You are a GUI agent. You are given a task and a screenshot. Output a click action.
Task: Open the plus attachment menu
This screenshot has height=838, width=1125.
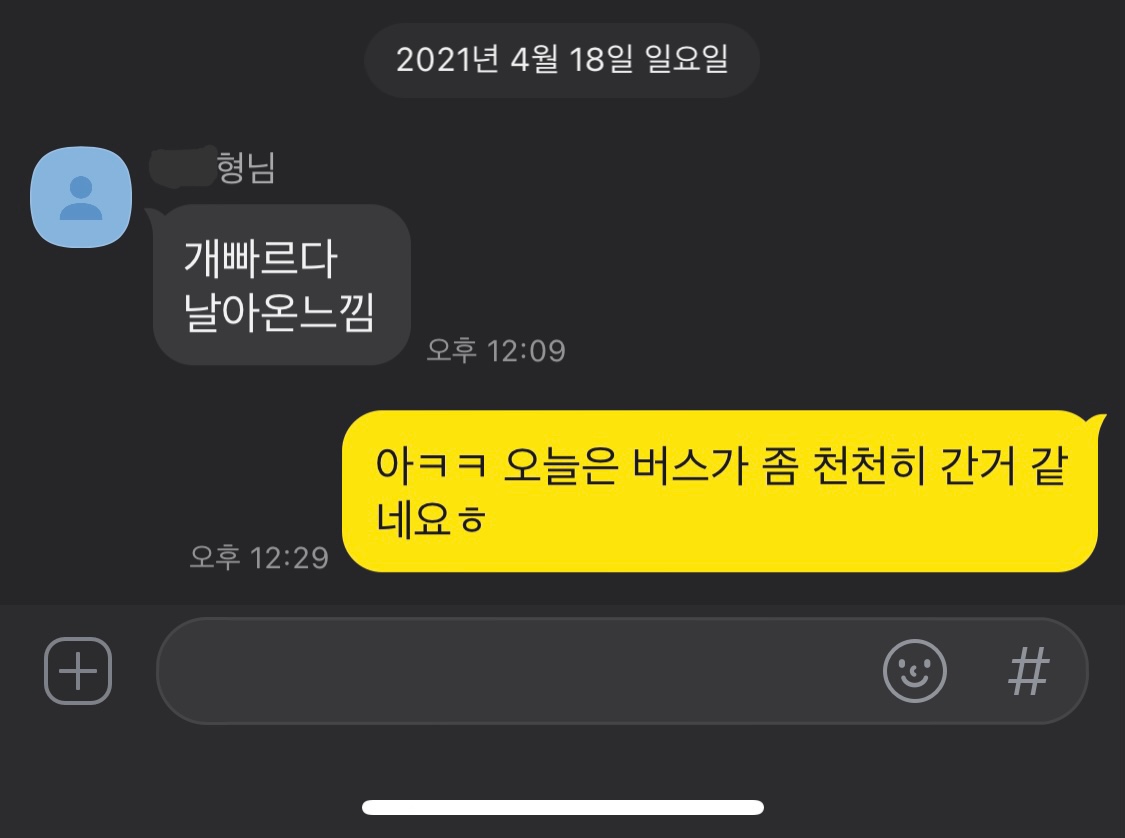click(78, 671)
